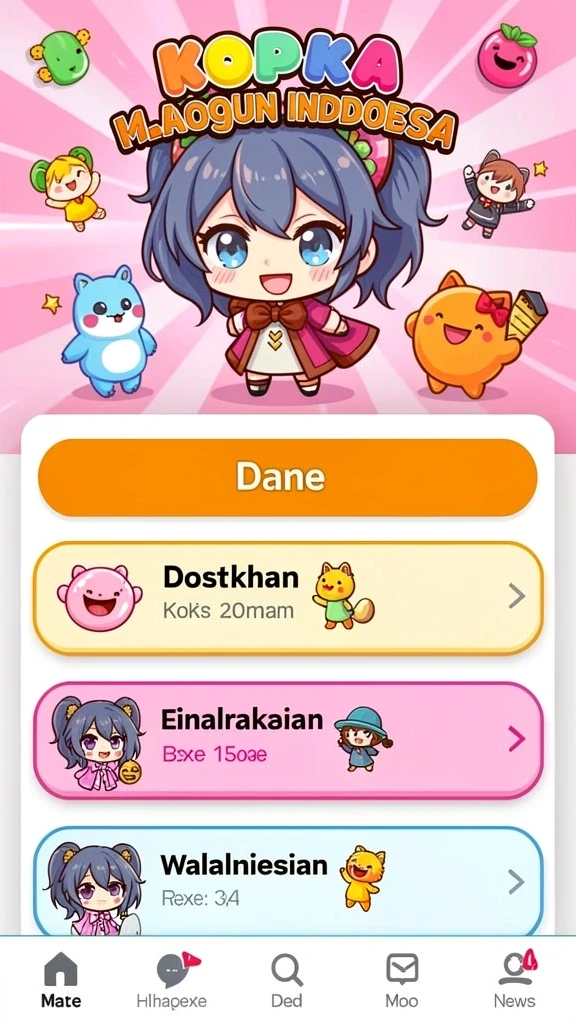Open the News tab
The image size is (576, 1024).
point(515,980)
